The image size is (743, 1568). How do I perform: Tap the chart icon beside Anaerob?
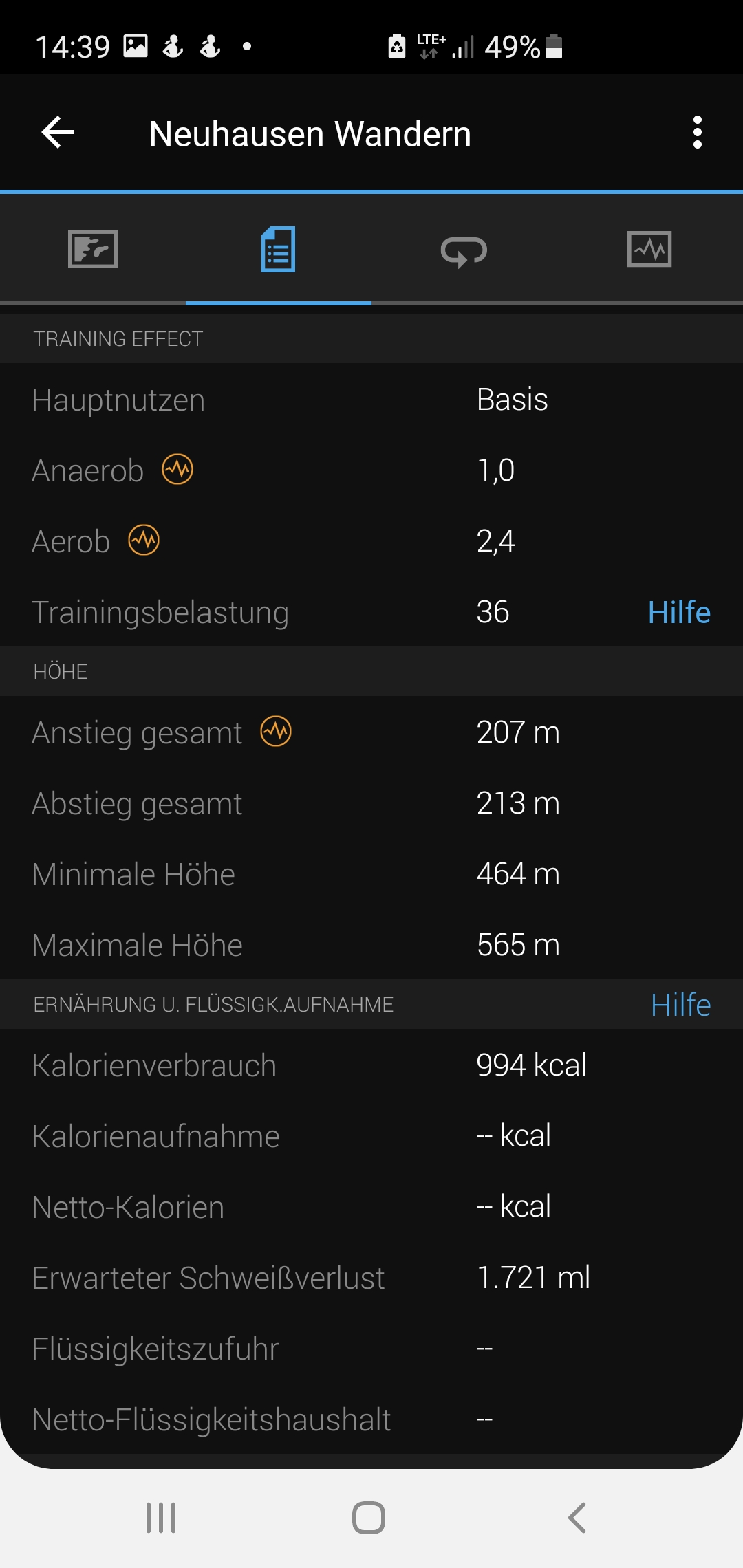[x=177, y=470]
